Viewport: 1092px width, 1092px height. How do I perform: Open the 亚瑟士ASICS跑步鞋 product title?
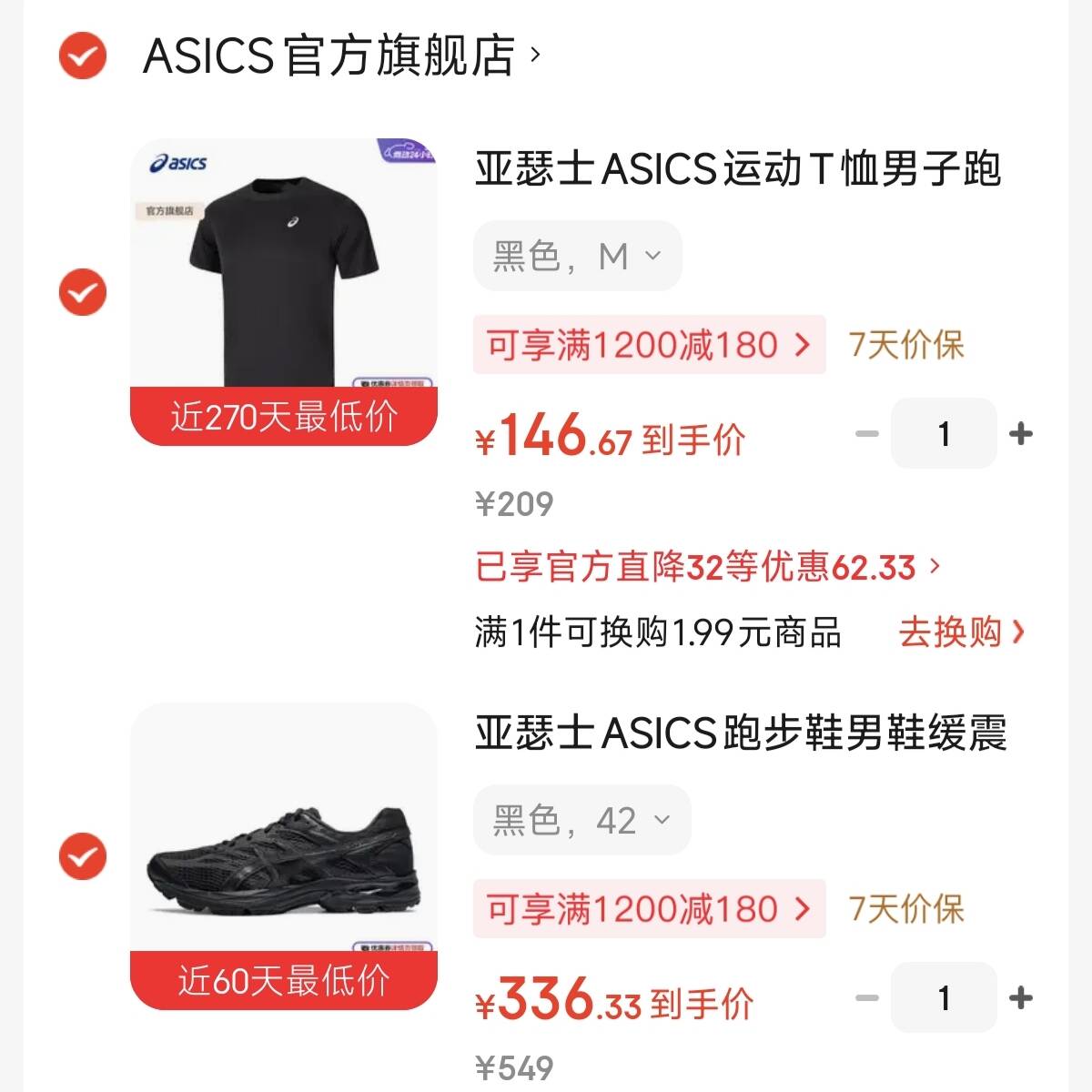741,733
